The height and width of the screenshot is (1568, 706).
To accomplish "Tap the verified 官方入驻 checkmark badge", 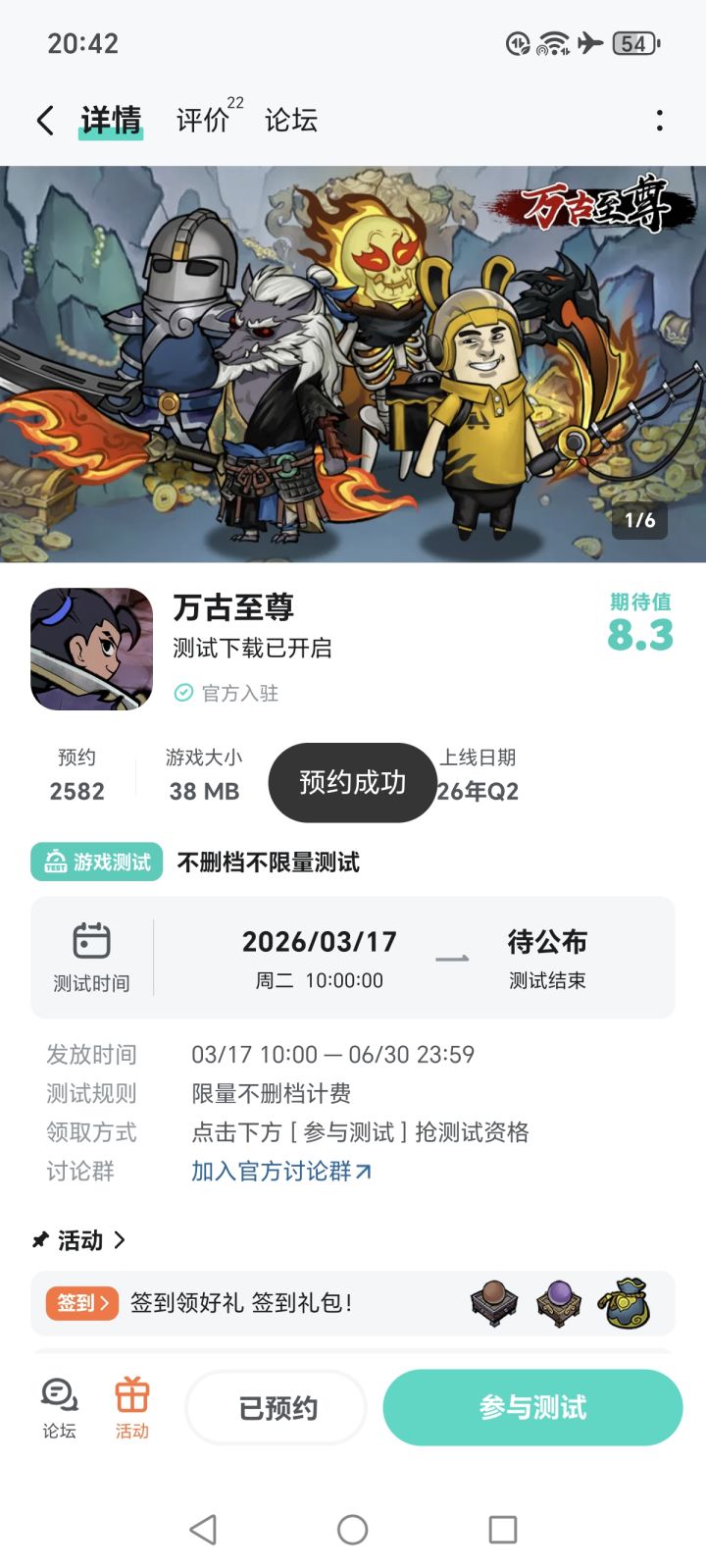I will (182, 694).
